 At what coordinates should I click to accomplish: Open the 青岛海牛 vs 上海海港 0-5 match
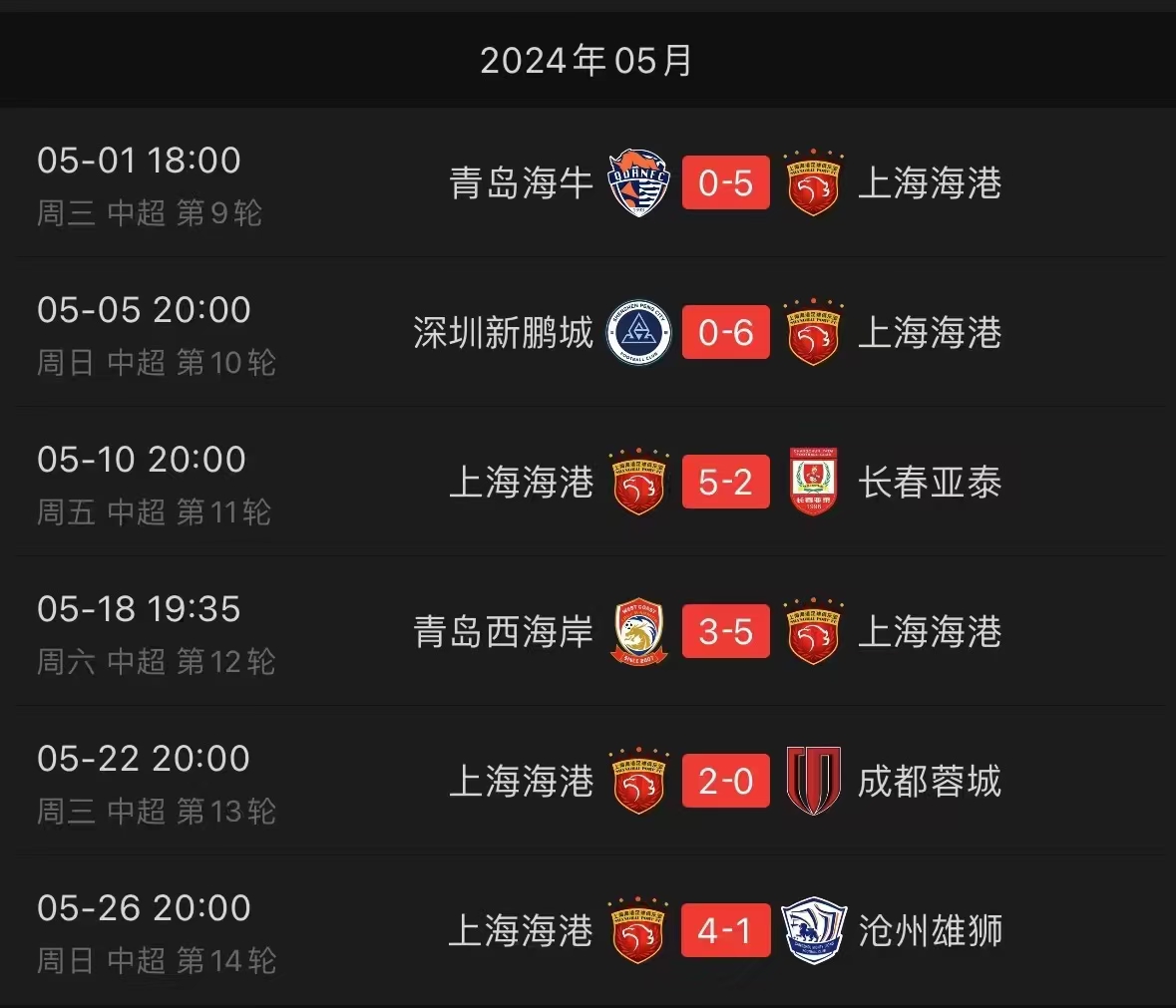pos(725,183)
